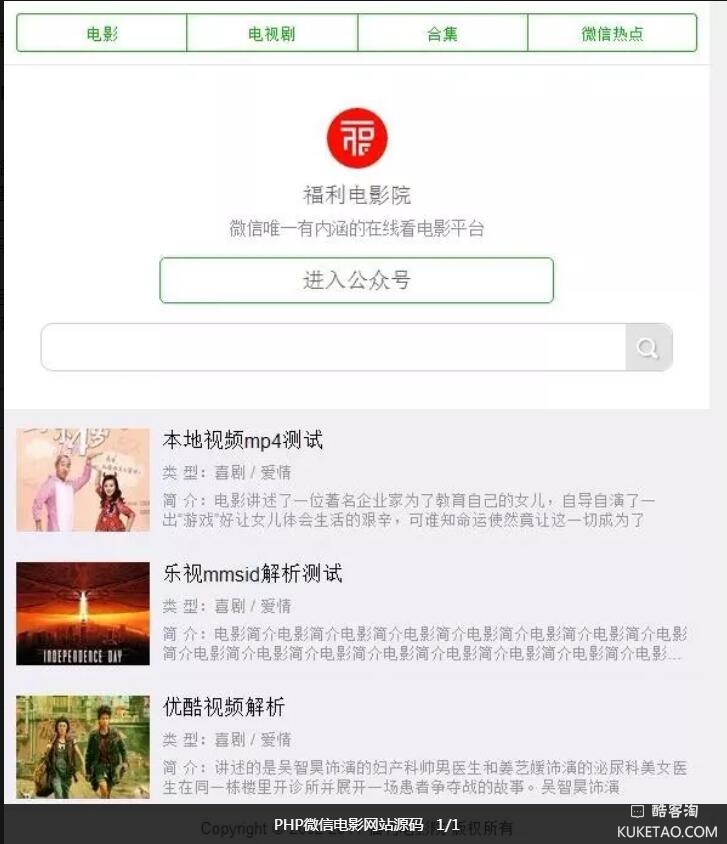Image resolution: width=727 pixels, height=844 pixels.
Task: Focus the movie search text field
Action: click(x=333, y=347)
